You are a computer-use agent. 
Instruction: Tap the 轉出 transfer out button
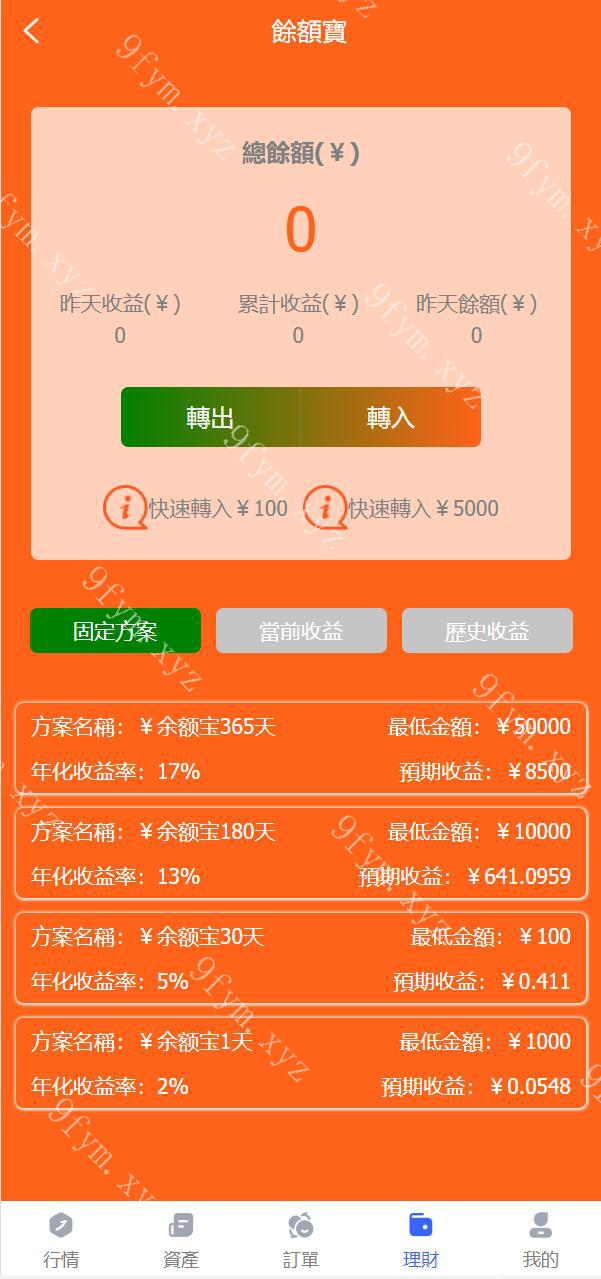[x=210, y=417]
